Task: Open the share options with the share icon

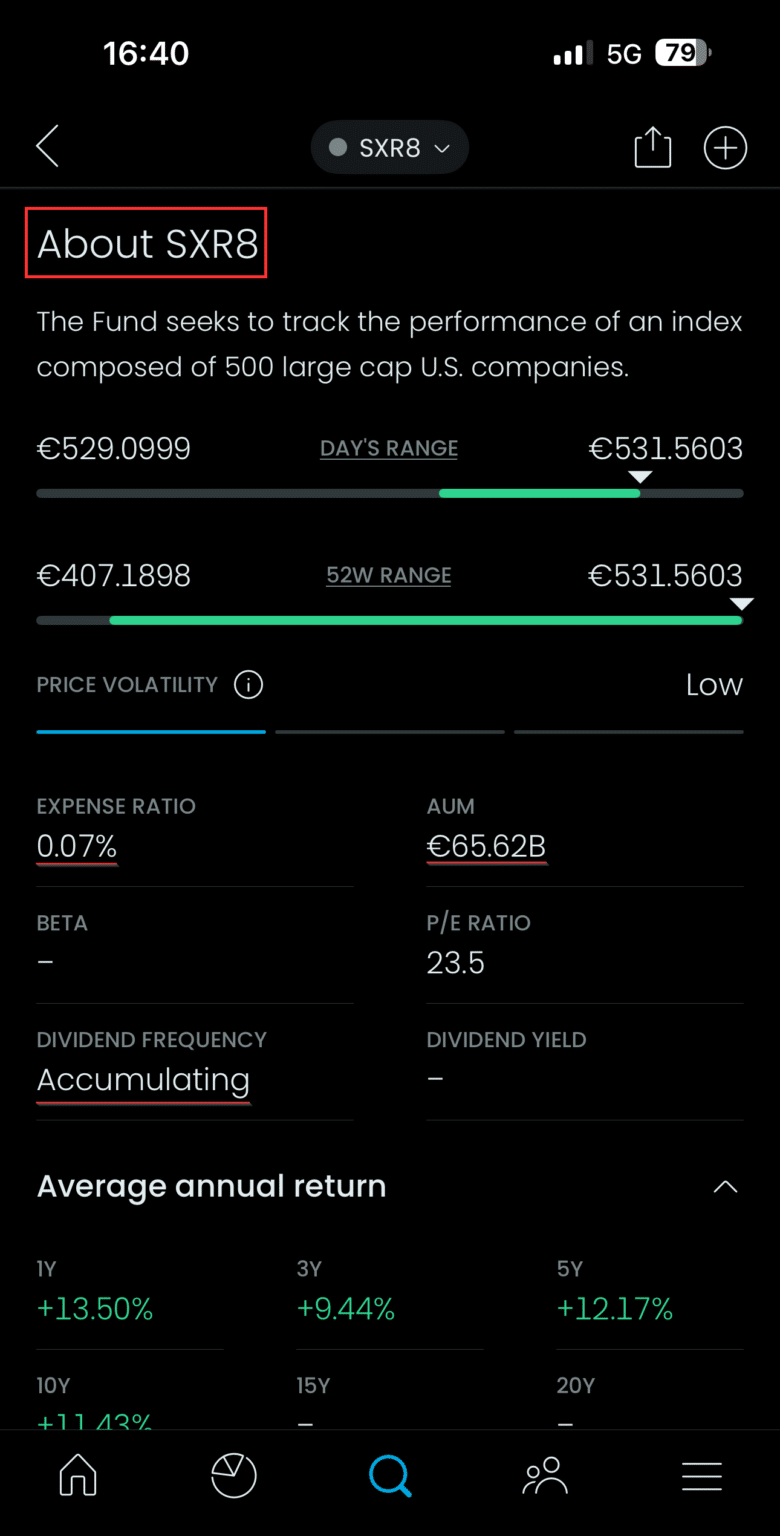Action: tap(652, 147)
